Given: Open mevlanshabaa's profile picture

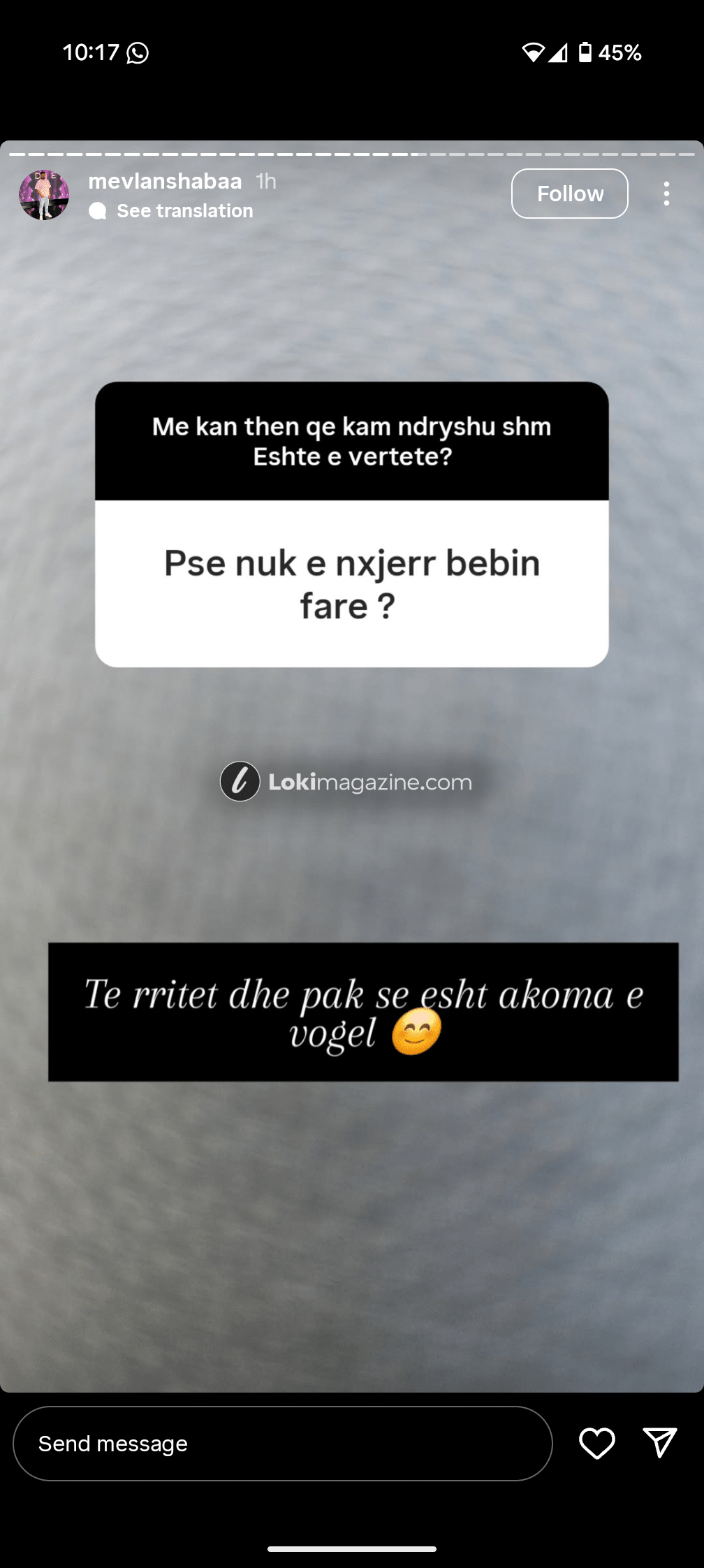Looking at the screenshot, I should click(44, 194).
